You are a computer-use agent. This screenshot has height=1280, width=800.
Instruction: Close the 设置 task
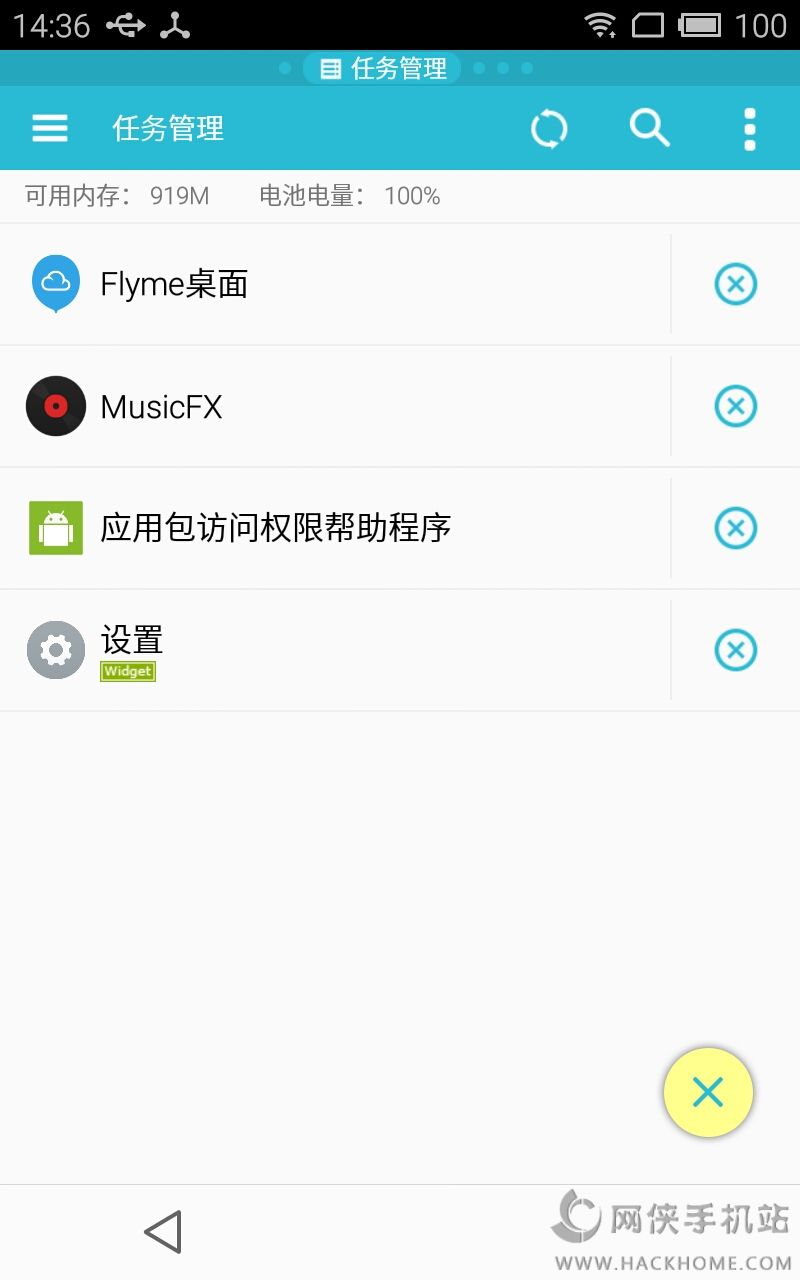735,650
